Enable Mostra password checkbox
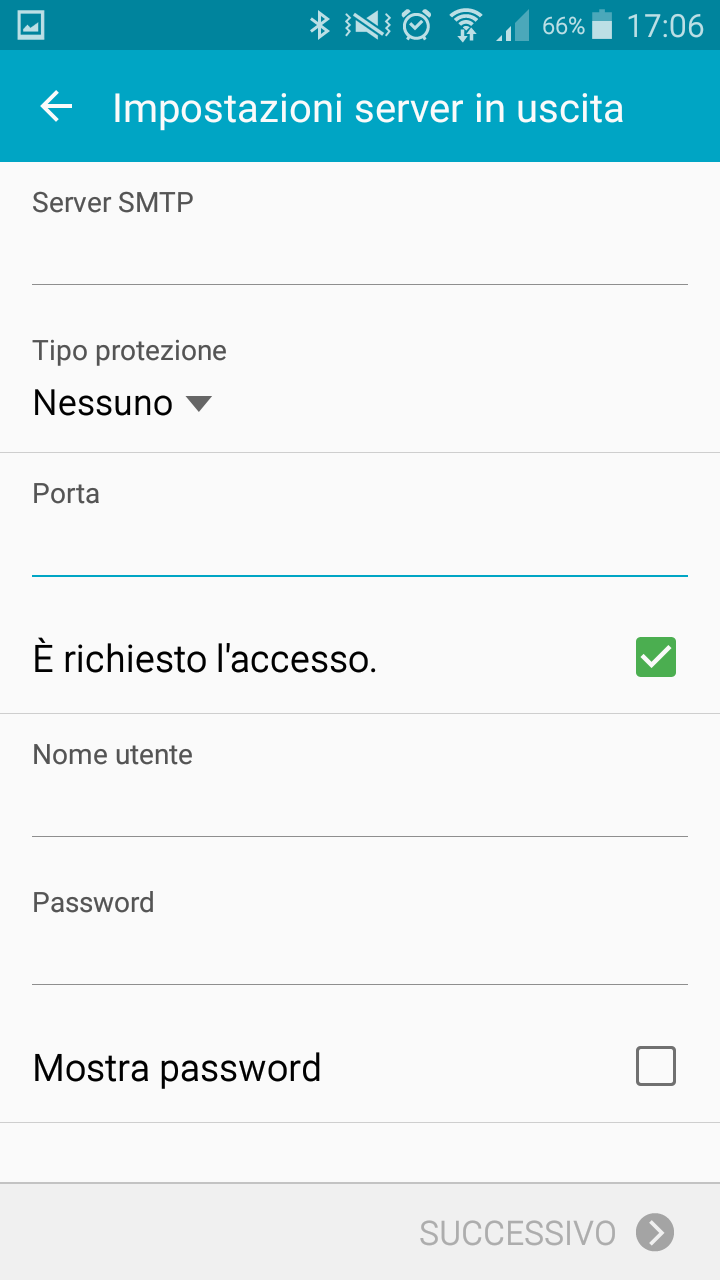The width and height of the screenshot is (720, 1280). 656,1066
